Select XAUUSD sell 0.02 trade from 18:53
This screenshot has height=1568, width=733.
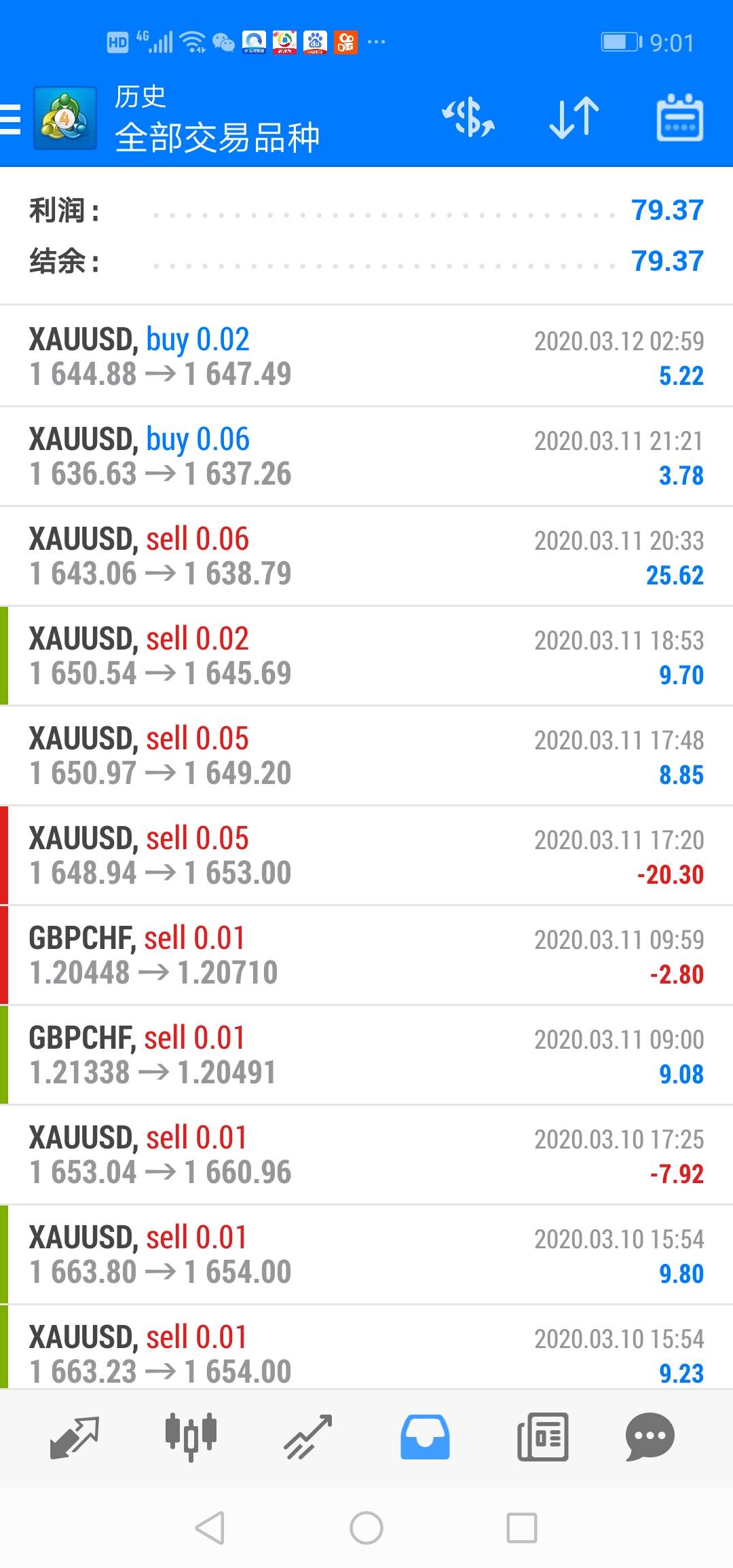point(366,656)
